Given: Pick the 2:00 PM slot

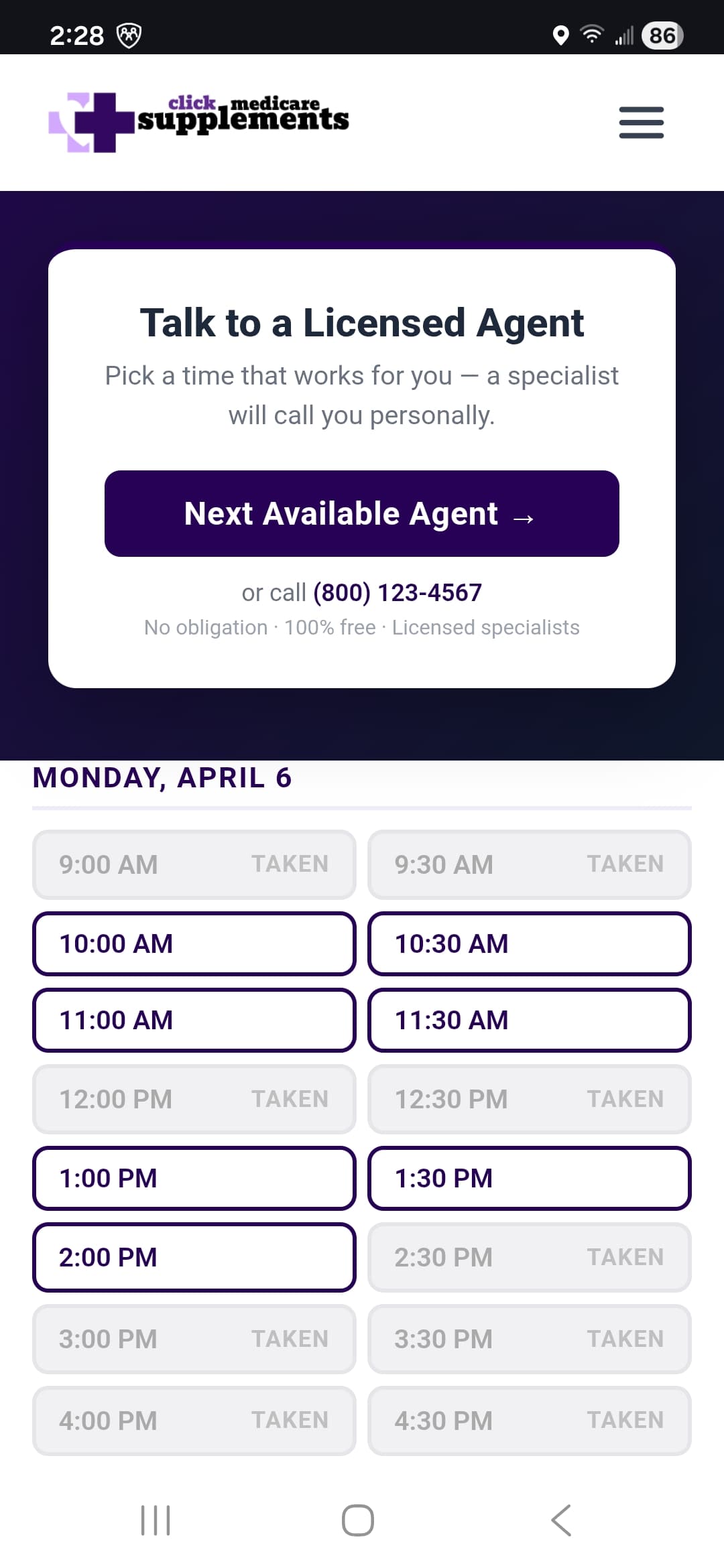Looking at the screenshot, I should click(x=194, y=1257).
